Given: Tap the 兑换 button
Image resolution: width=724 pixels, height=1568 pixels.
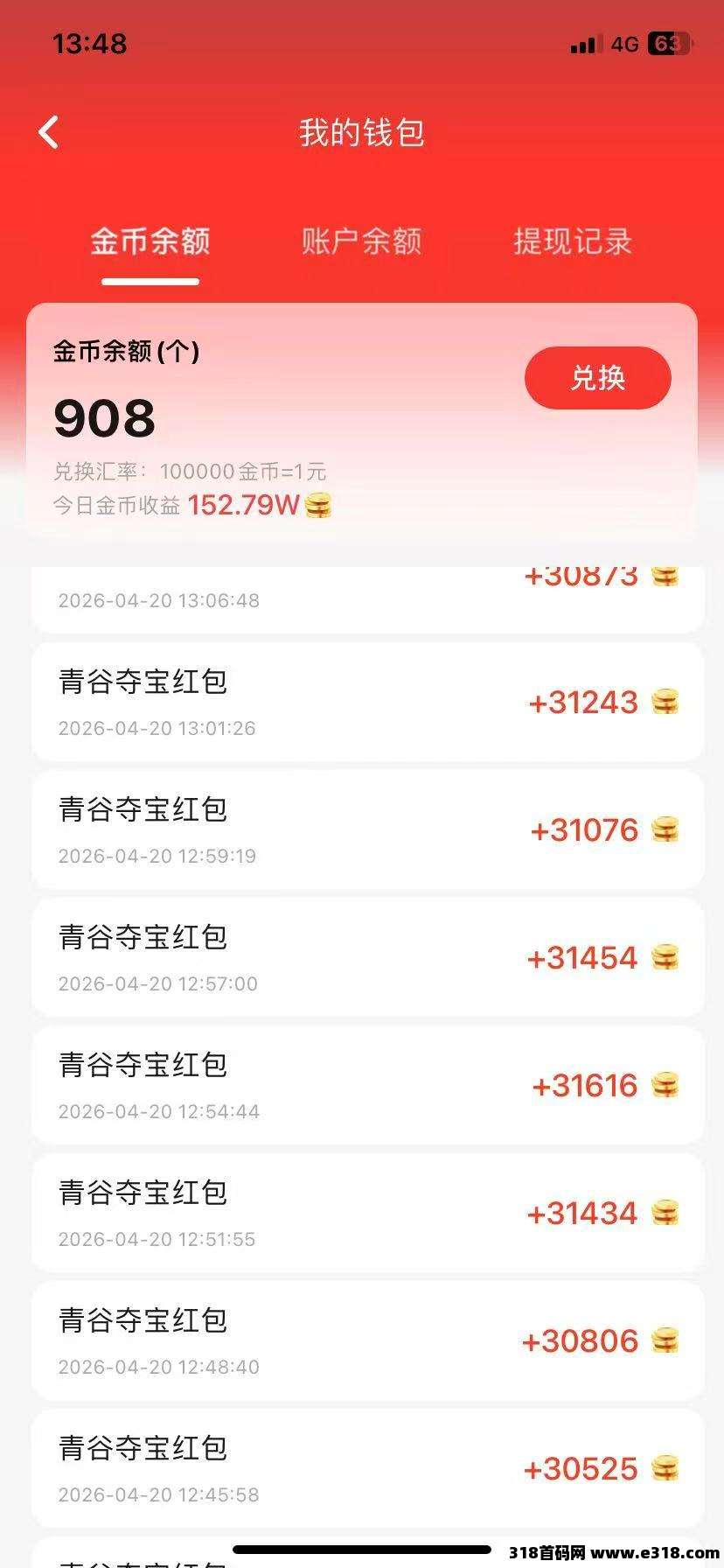Looking at the screenshot, I should [597, 378].
